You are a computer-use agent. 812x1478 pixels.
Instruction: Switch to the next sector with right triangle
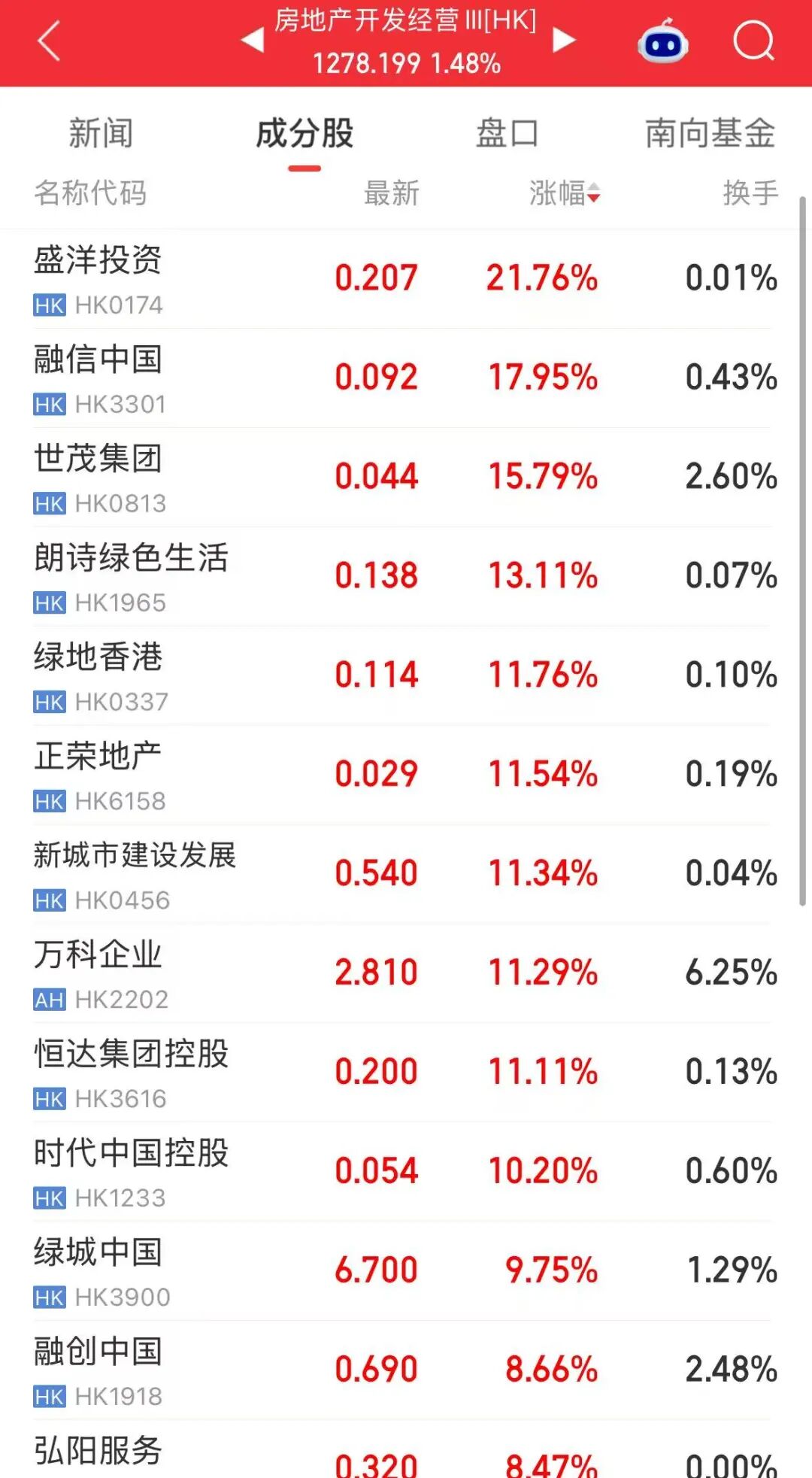[564, 40]
